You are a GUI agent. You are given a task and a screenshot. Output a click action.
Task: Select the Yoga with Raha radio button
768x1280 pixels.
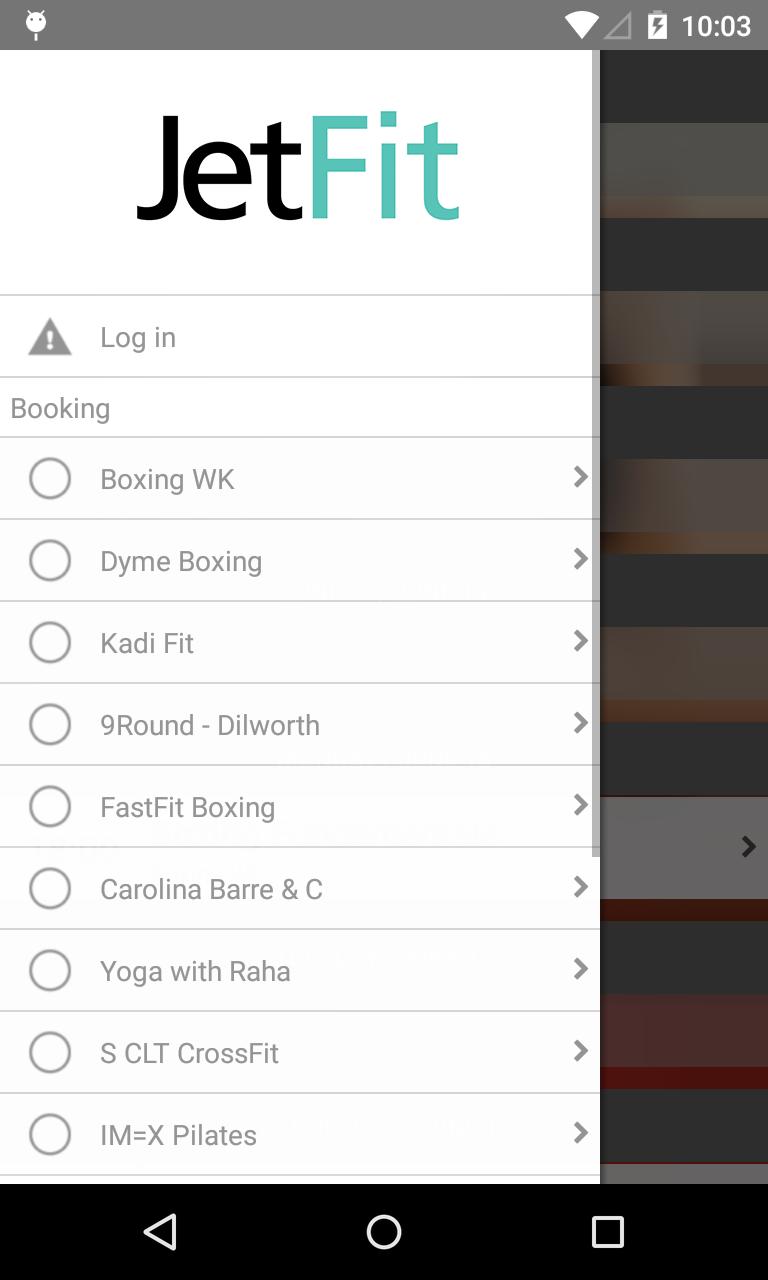(50, 970)
